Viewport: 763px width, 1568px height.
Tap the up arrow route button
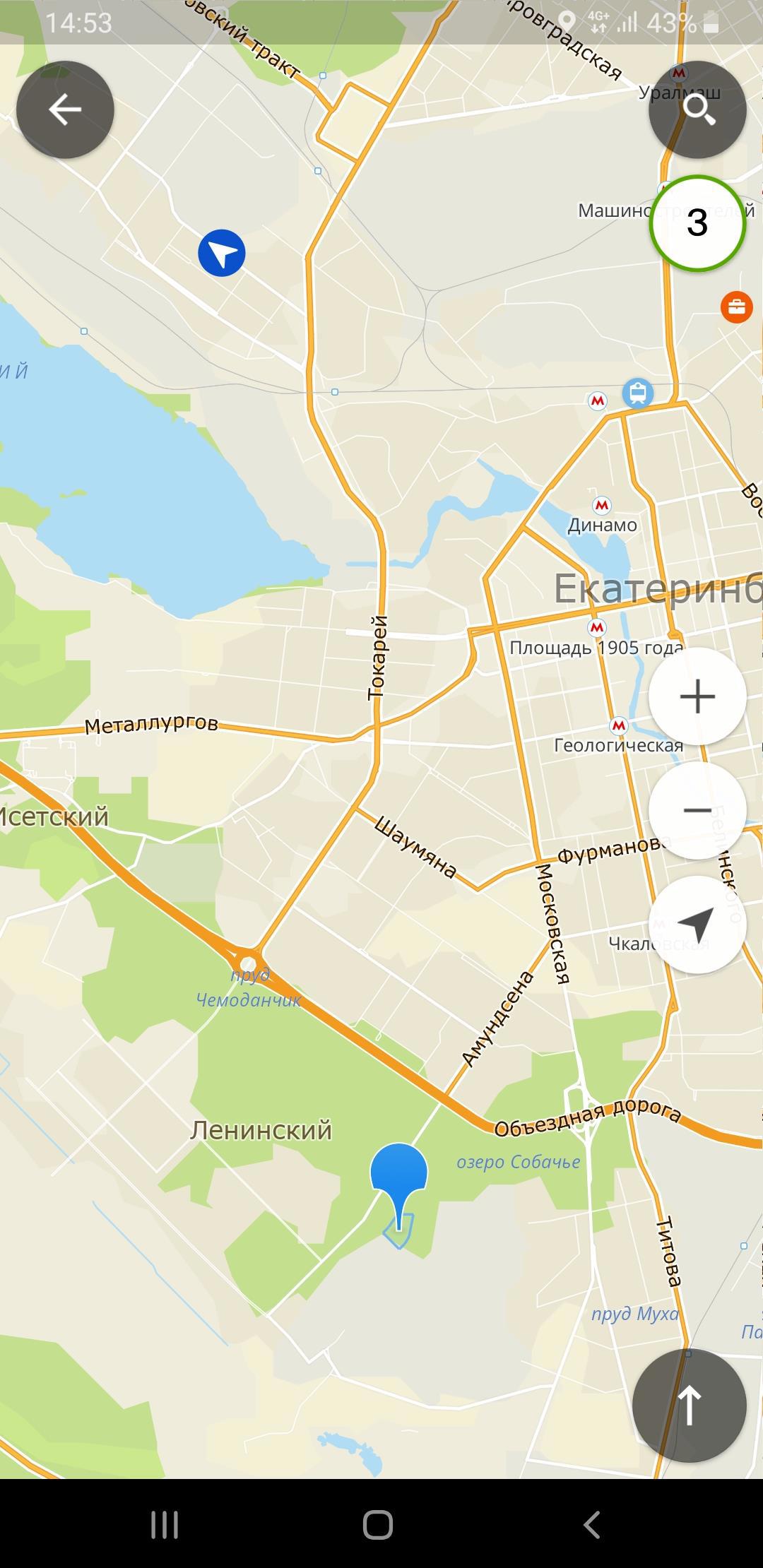point(689,1405)
